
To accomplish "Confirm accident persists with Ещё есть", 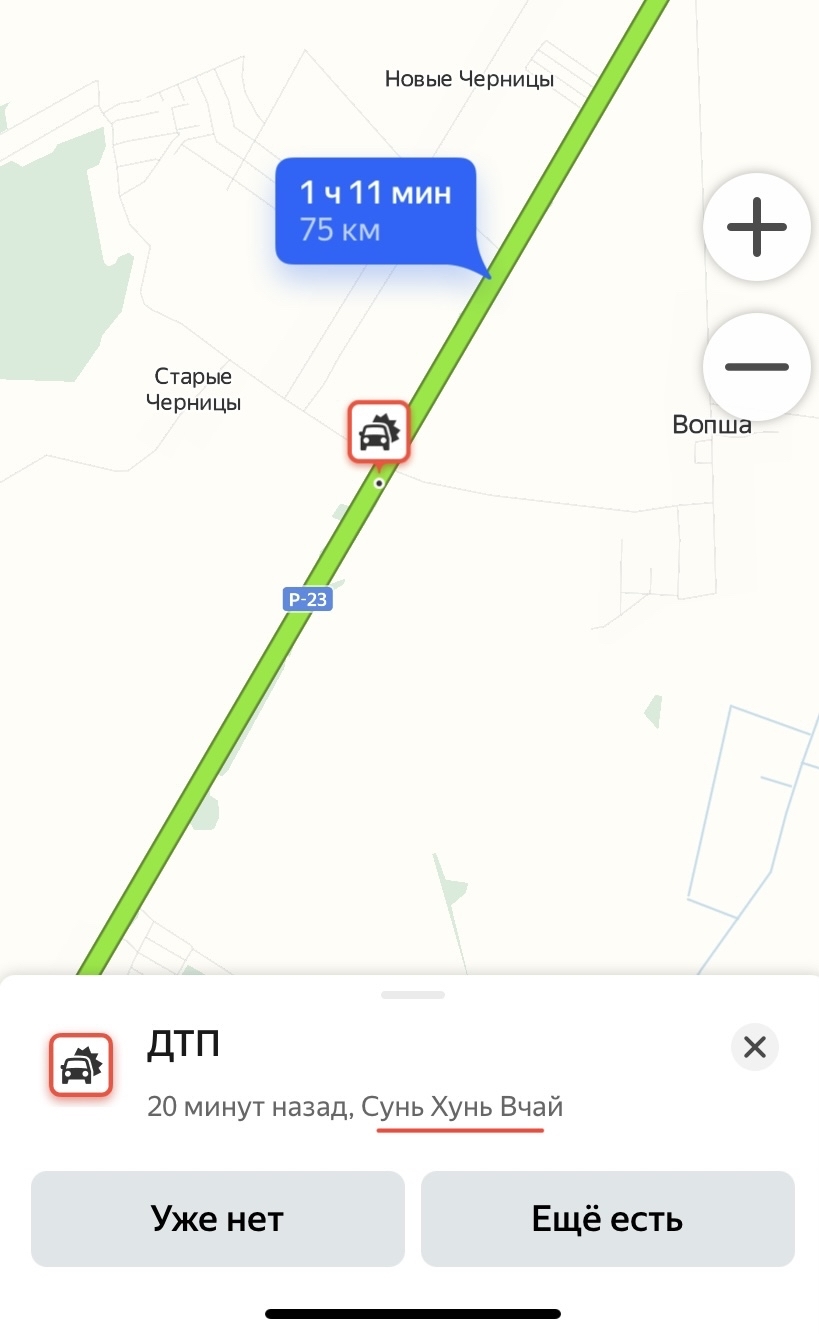I will (607, 1219).
